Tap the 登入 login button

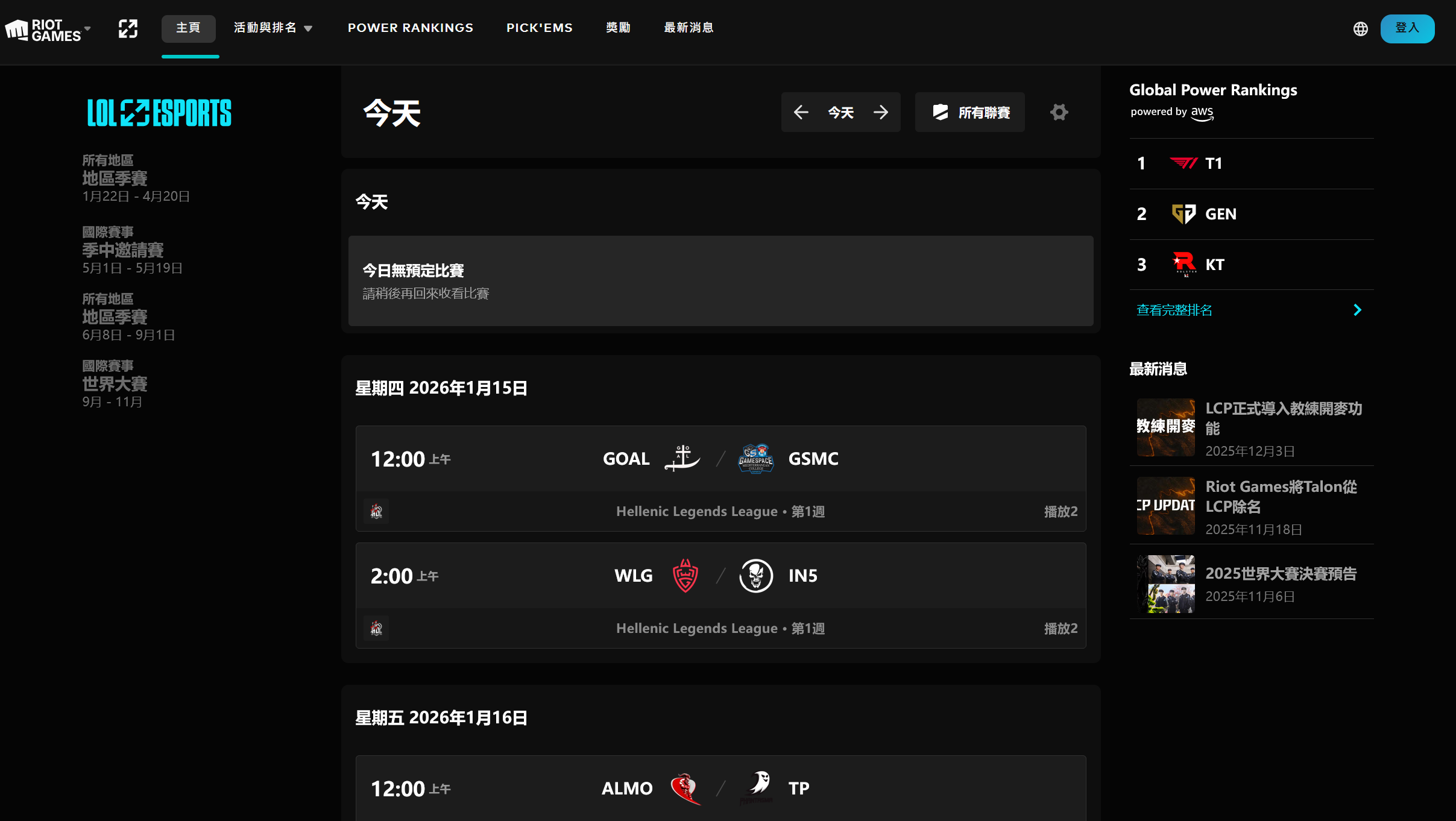(1407, 28)
